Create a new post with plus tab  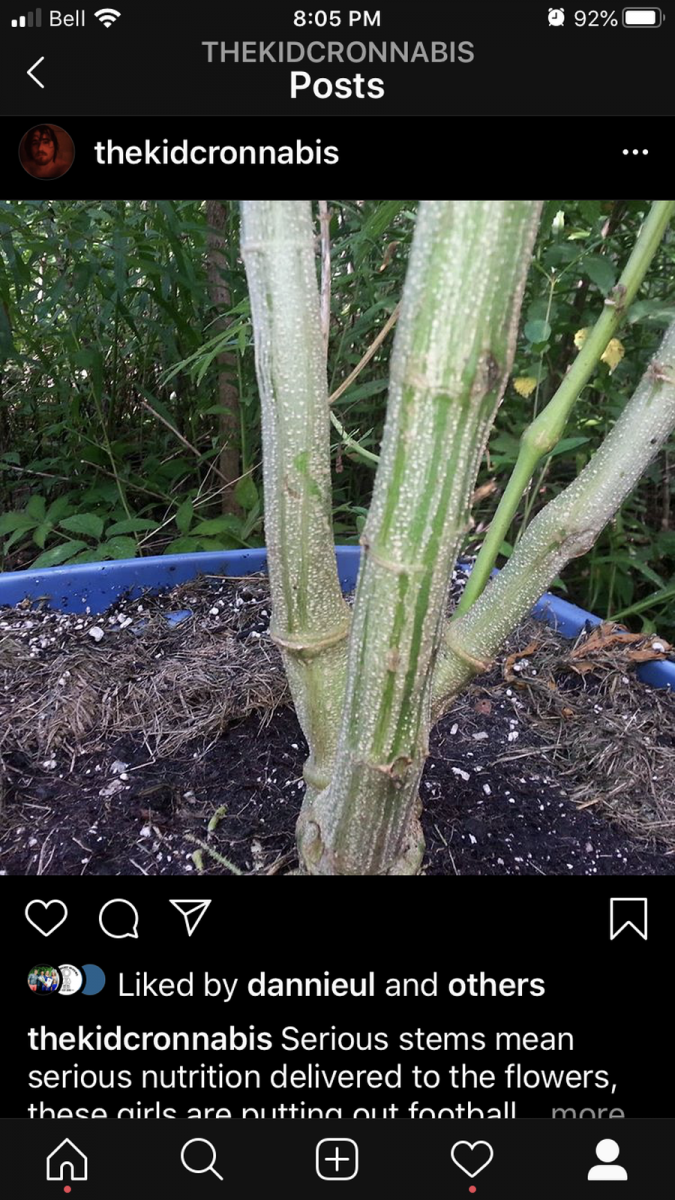337,1160
